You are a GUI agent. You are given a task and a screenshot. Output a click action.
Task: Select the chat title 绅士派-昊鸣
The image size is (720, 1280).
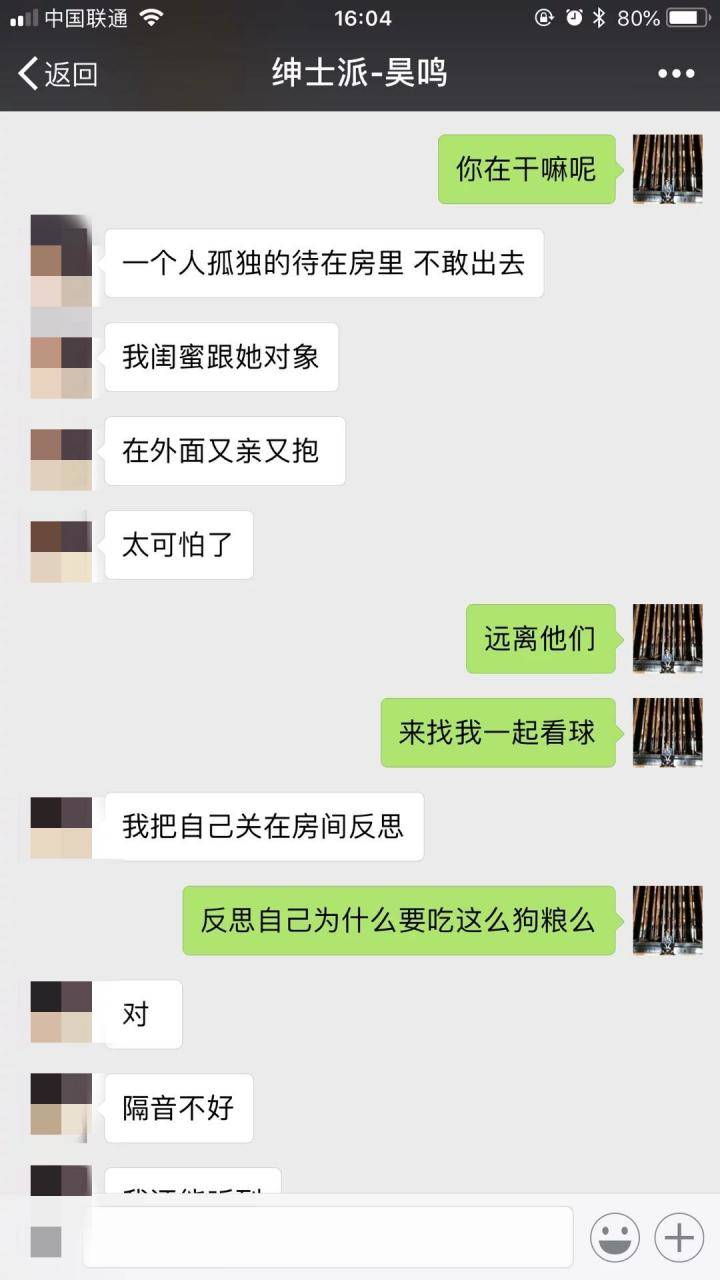[360, 73]
